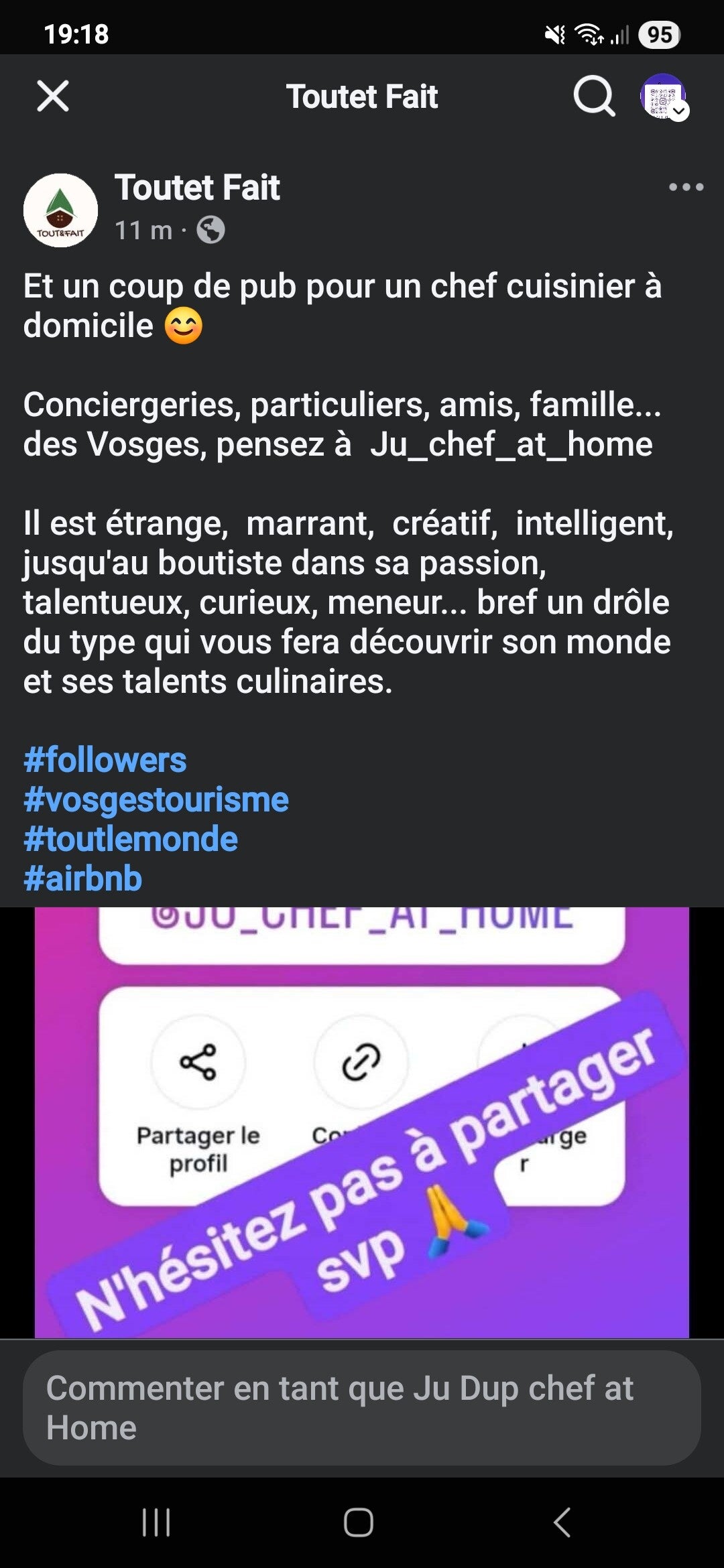Switch profile via the top-right avatar
724x1568 pixels.
[x=664, y=97]
